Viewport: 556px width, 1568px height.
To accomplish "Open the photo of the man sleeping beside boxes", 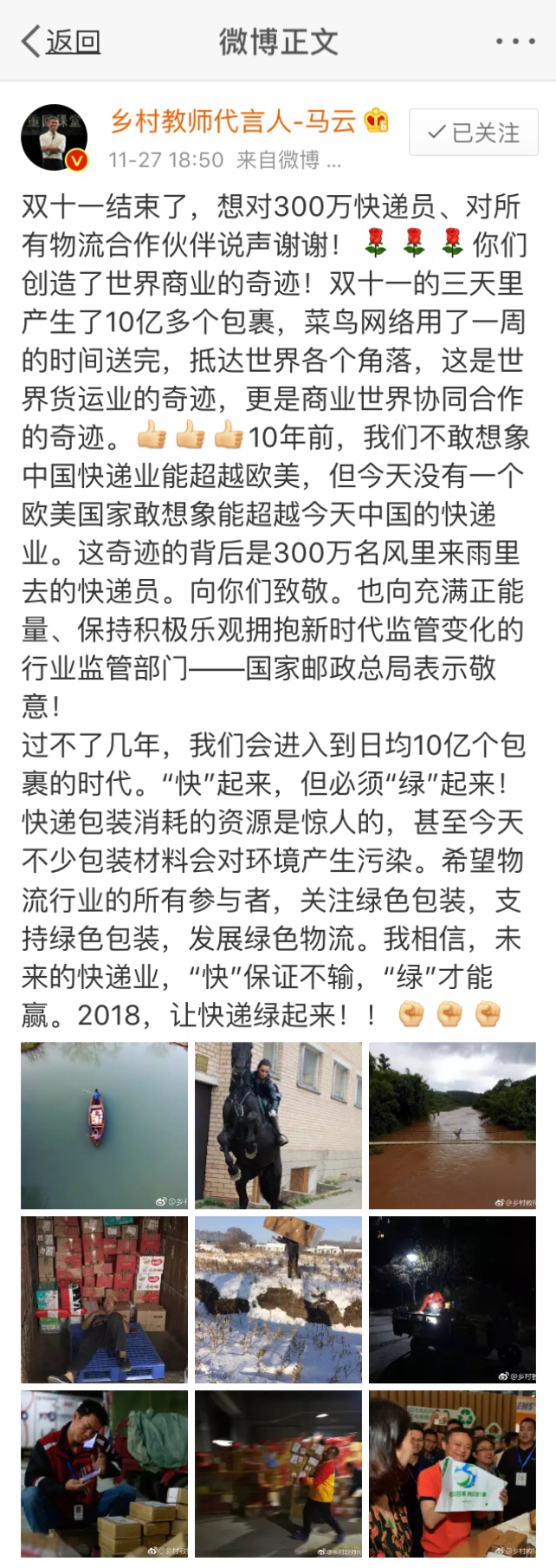I will (x=104, y=1299).
